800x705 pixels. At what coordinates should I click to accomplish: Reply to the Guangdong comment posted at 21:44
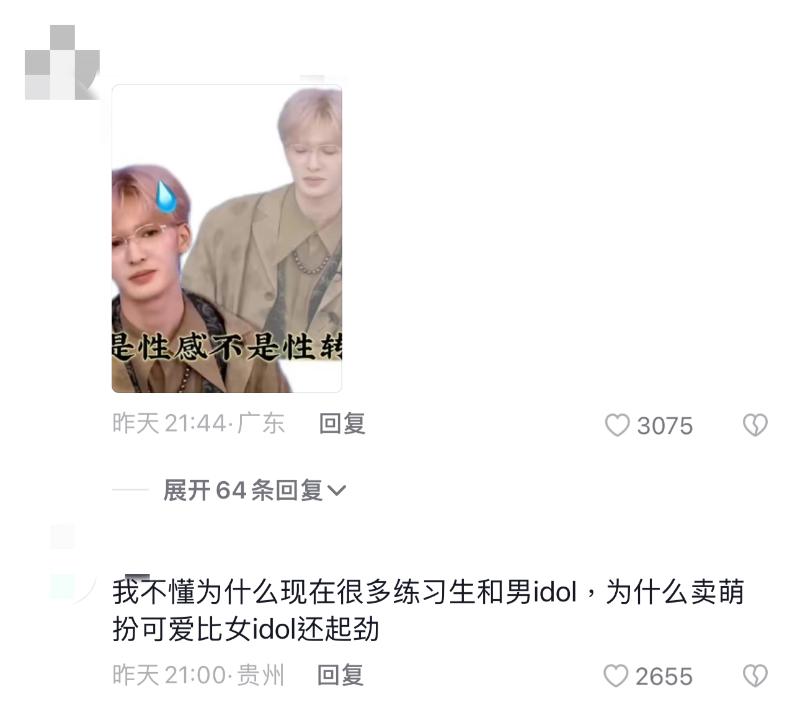[x=342, y=423]
